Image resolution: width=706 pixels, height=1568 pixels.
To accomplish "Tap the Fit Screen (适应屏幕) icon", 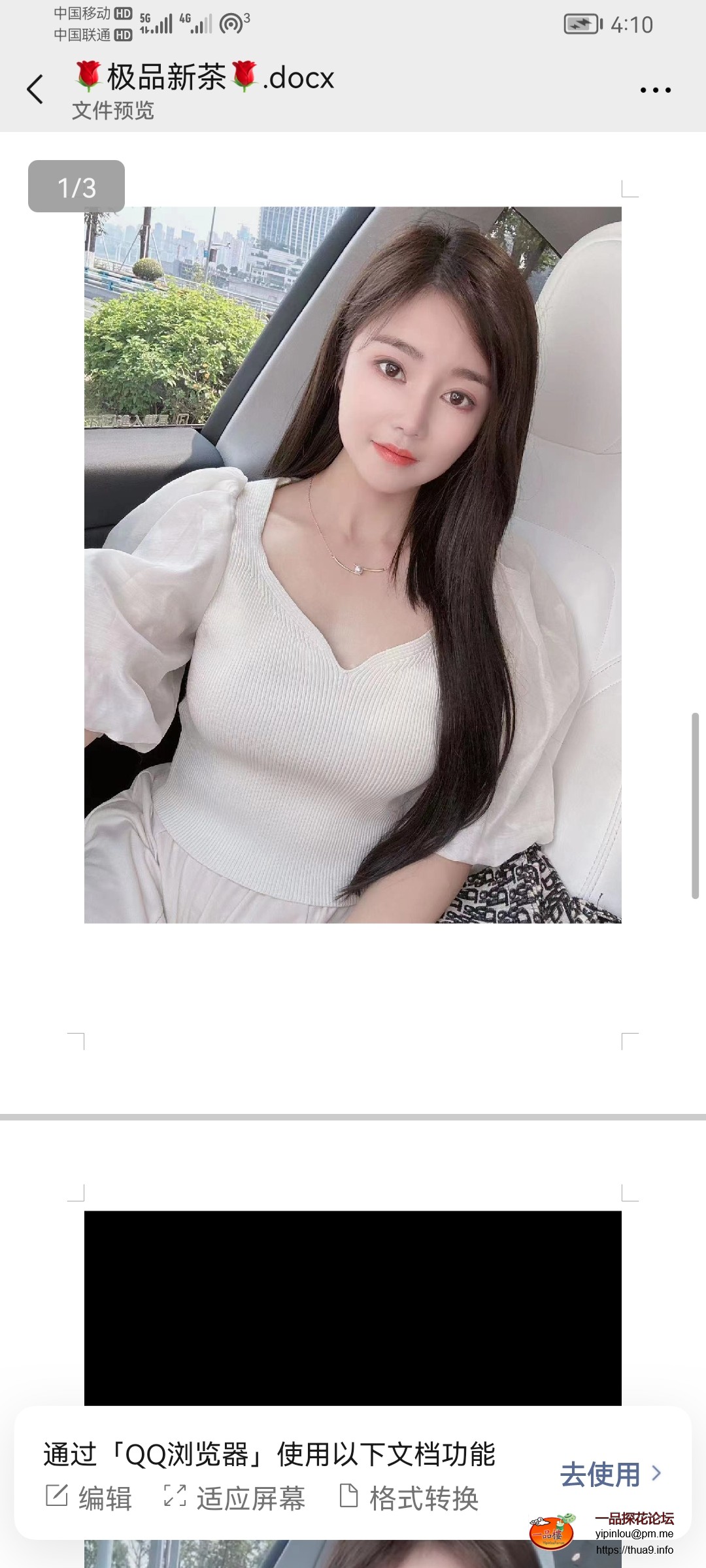I will (x=174, y=1496).
